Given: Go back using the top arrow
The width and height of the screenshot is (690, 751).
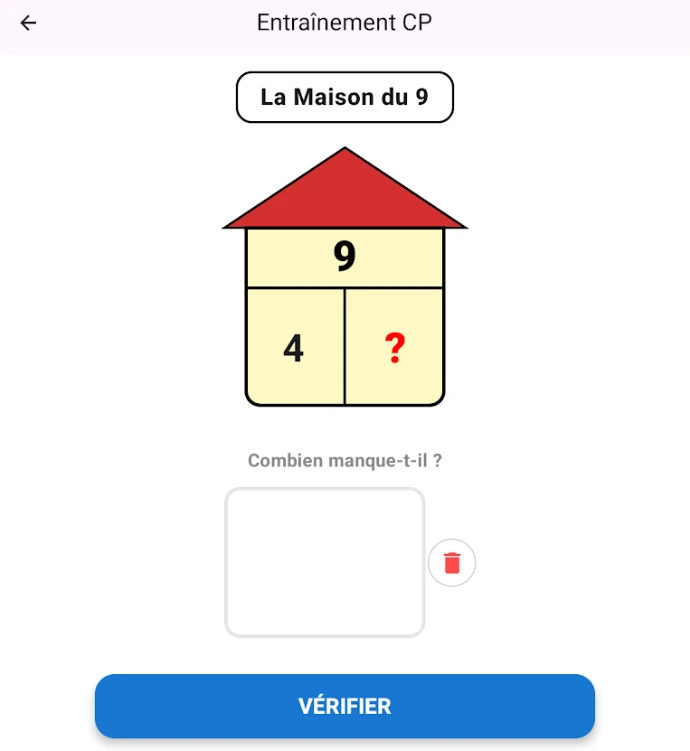Looking at the screenshot, I should [28, 23].
